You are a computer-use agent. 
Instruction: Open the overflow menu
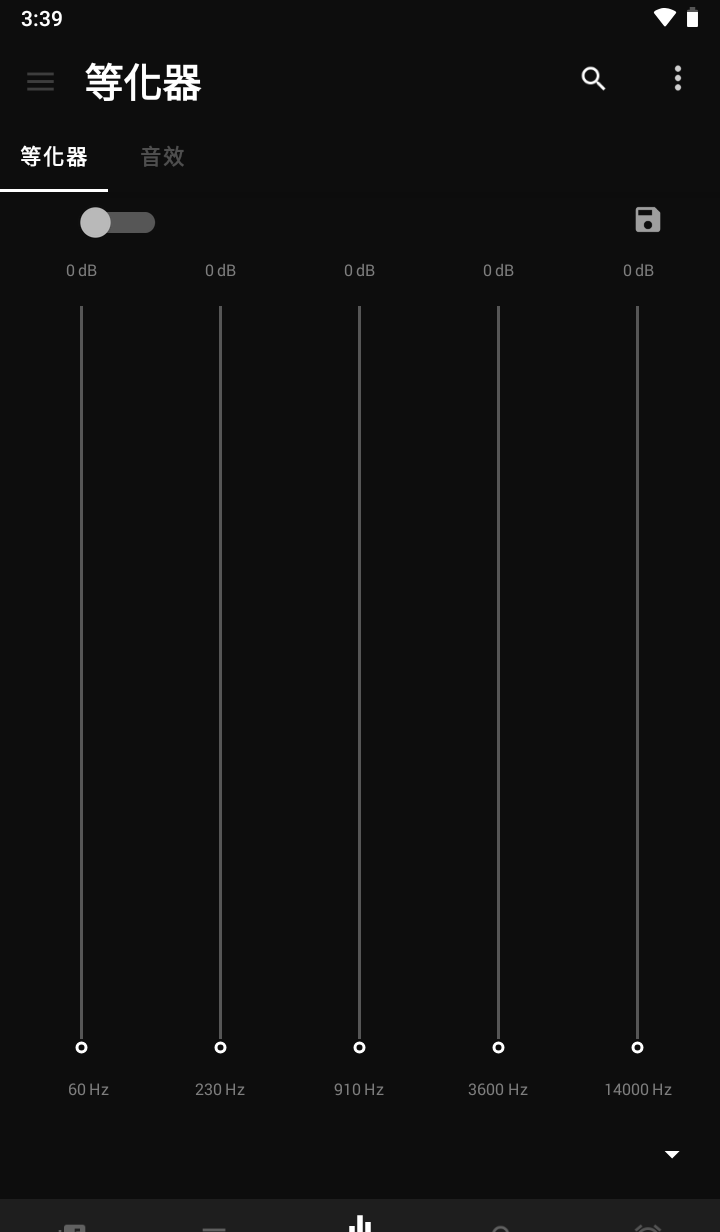click(x=678, y=79)
